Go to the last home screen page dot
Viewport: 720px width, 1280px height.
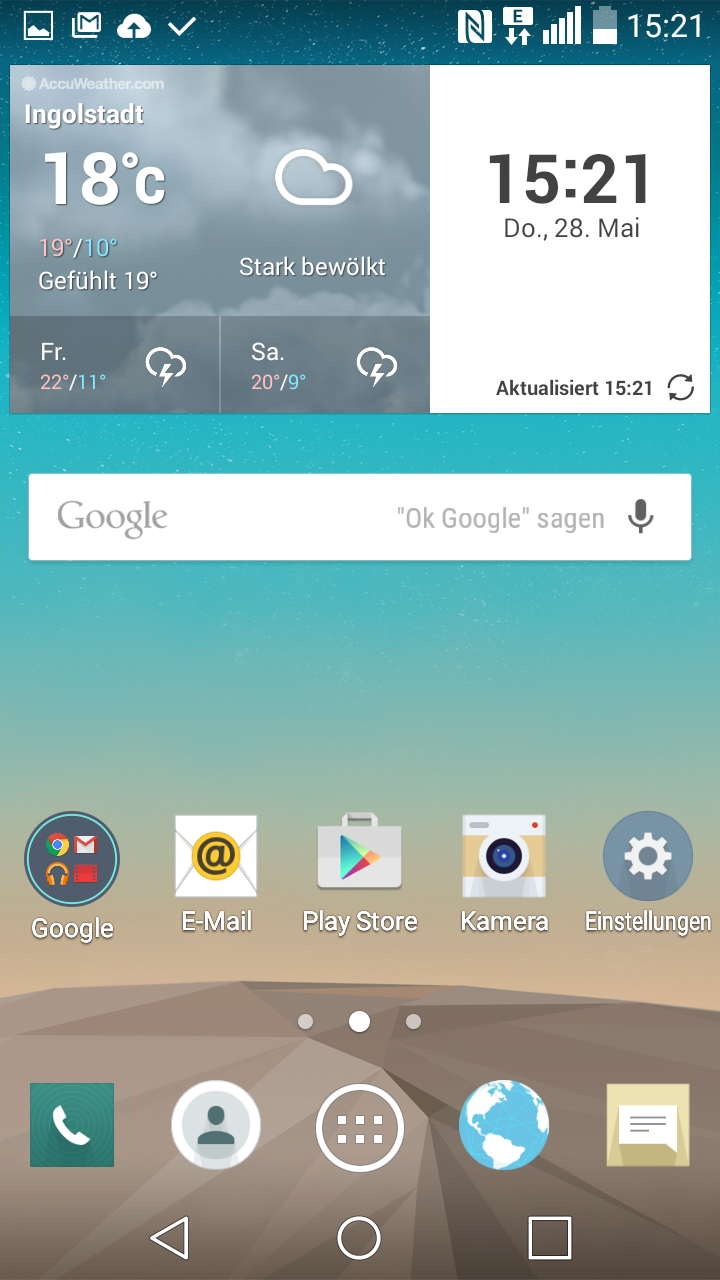pos(414,1022)
